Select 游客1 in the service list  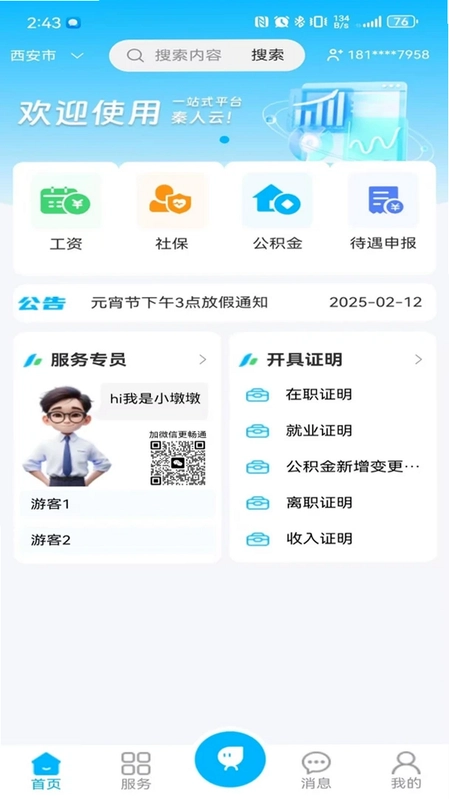click(x=117, y=504)
